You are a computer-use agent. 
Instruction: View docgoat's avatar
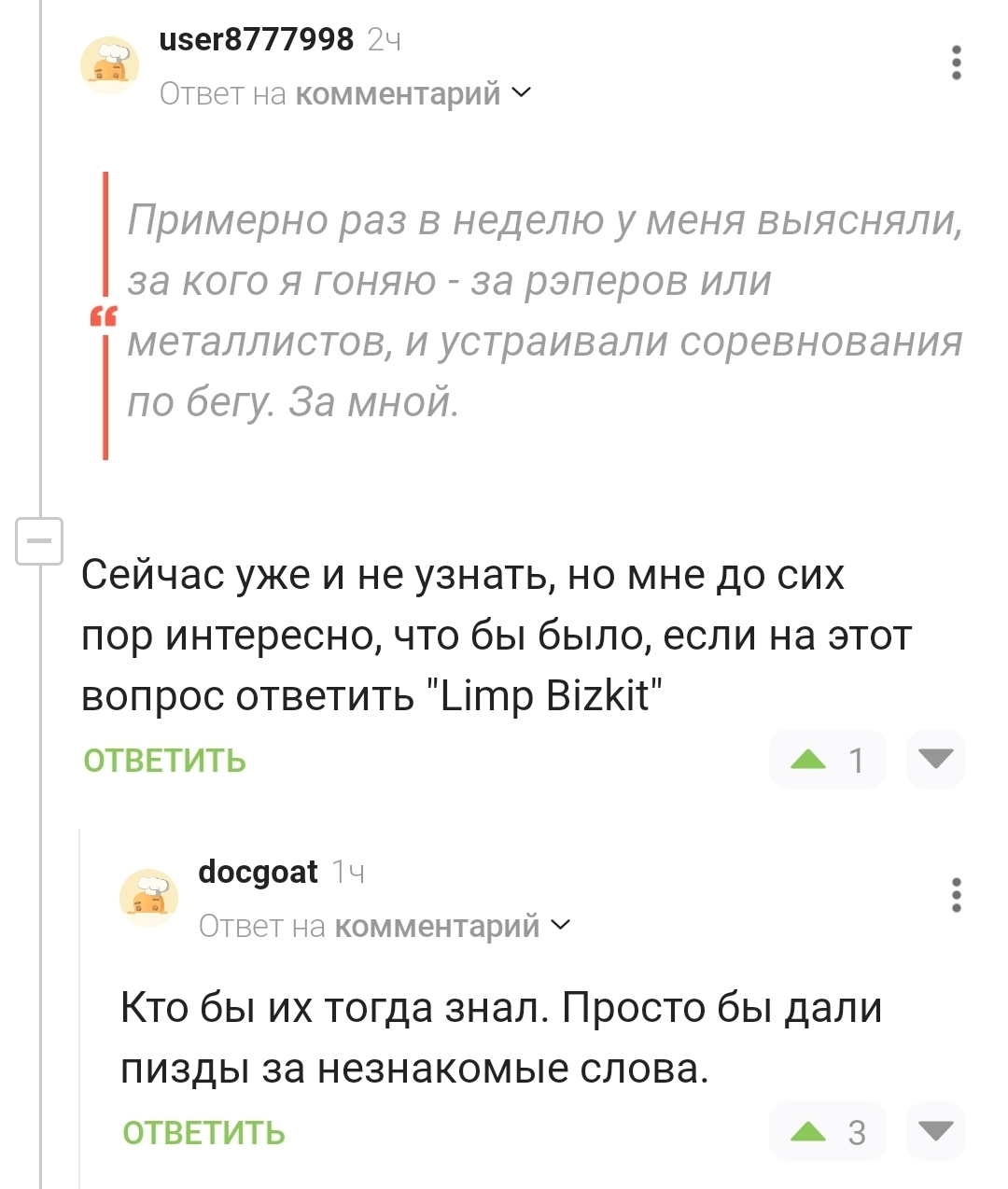coord(149,898)
